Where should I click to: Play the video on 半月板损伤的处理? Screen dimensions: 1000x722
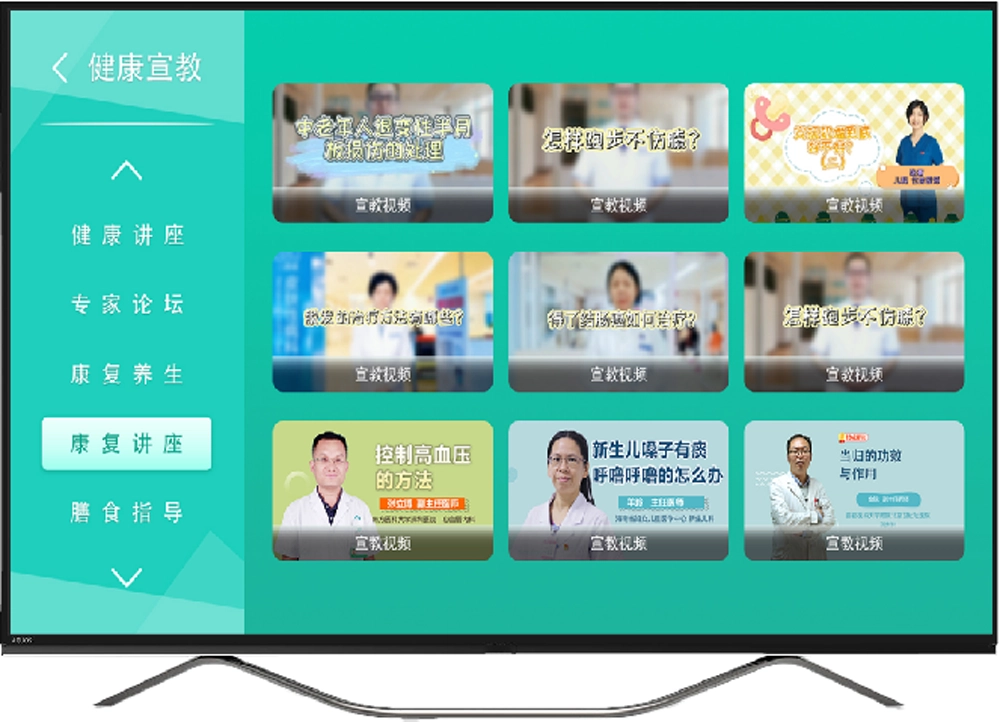[382, 152]
